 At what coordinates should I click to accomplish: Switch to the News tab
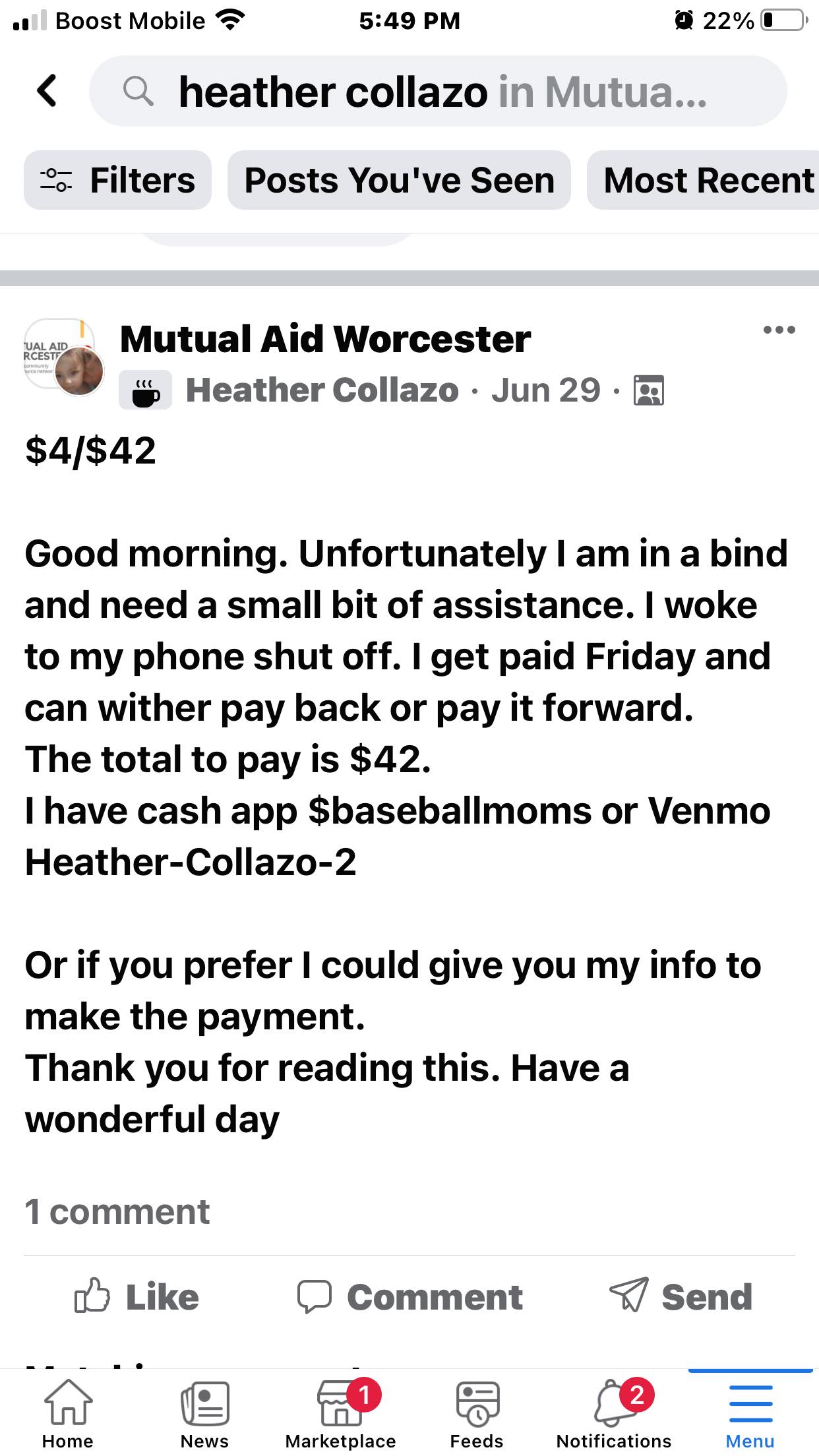tap(204, 1414)
